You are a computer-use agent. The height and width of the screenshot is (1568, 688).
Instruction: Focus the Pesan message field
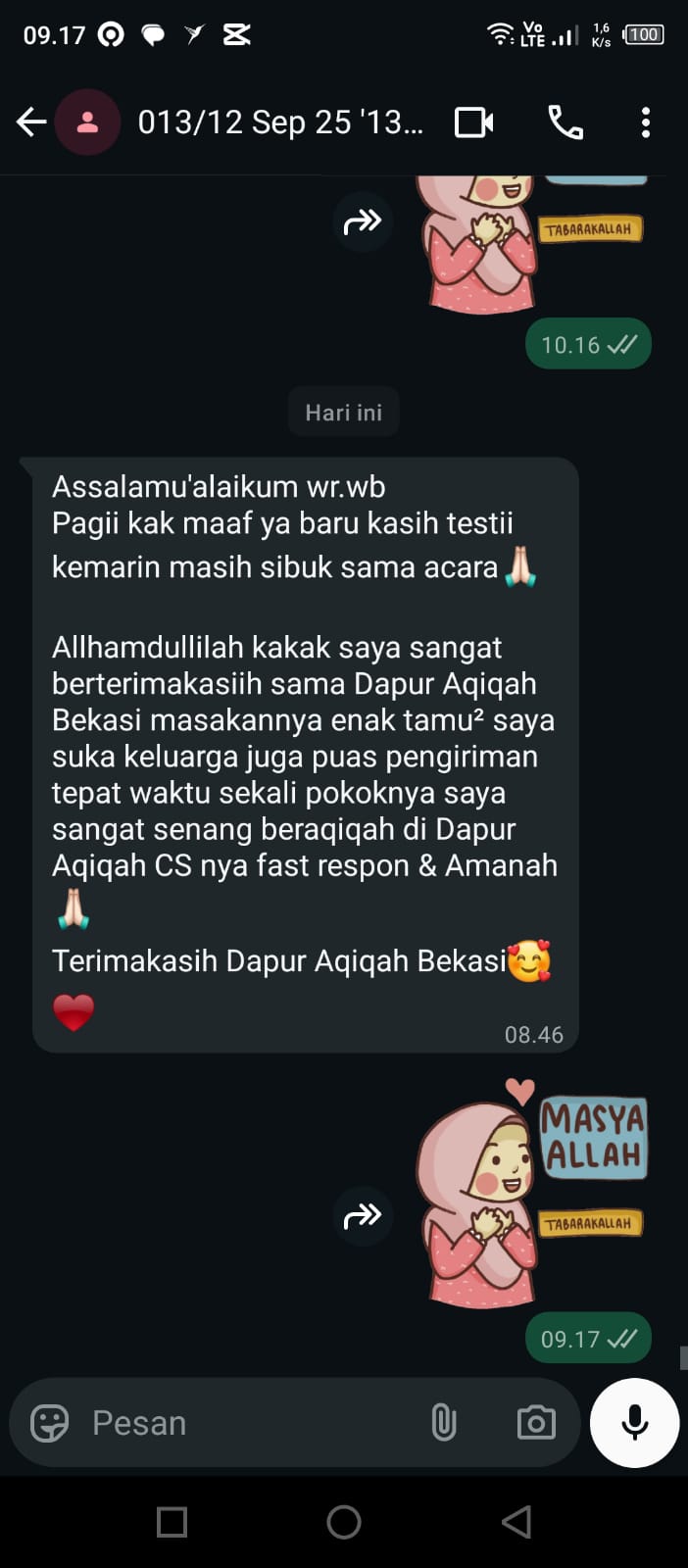point(245,1423)
